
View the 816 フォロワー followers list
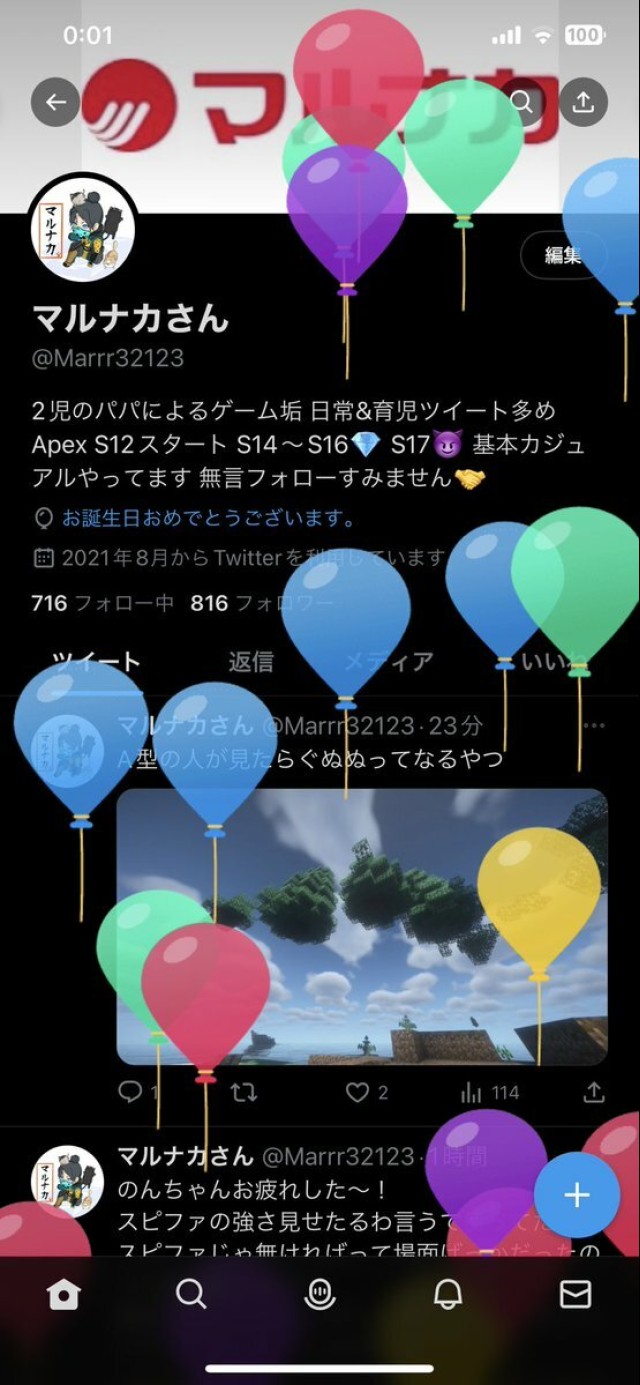point(262,603)
